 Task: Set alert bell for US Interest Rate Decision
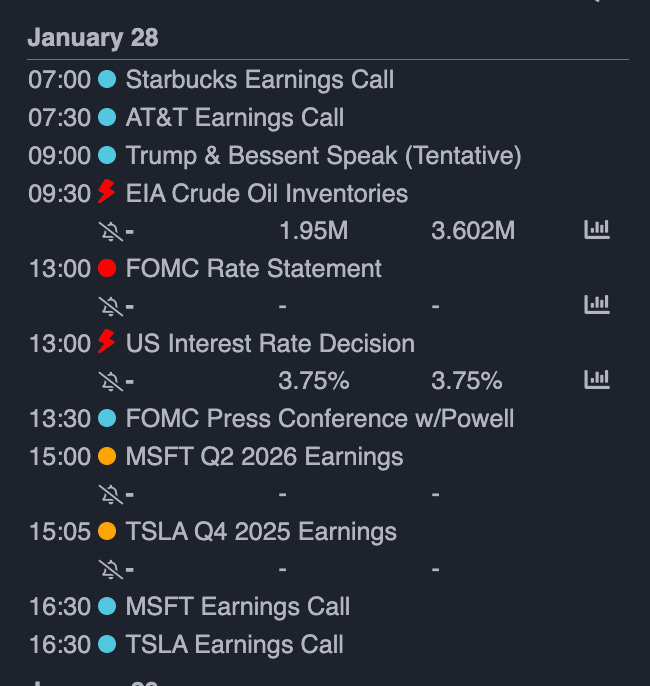coord(112,381)
